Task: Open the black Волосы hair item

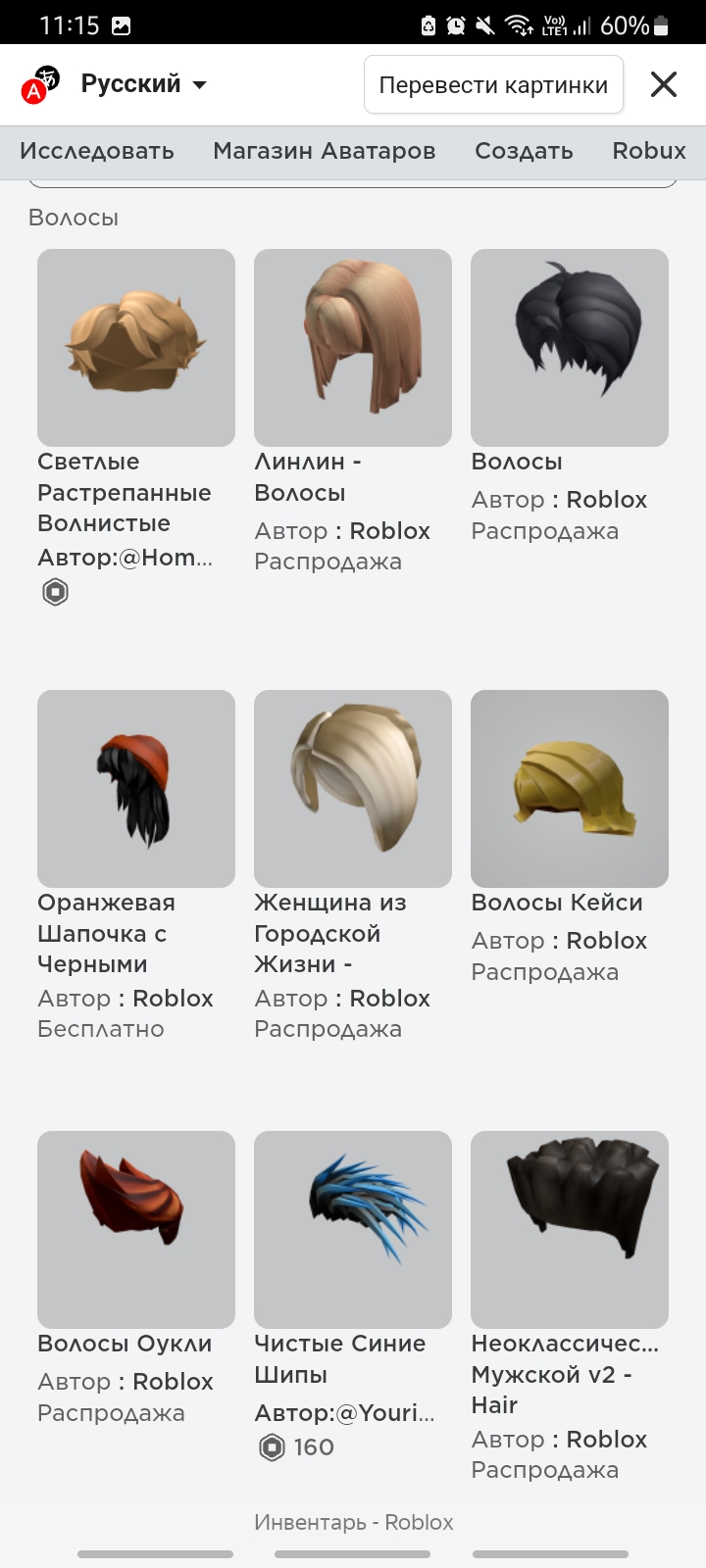Action: 570,348
